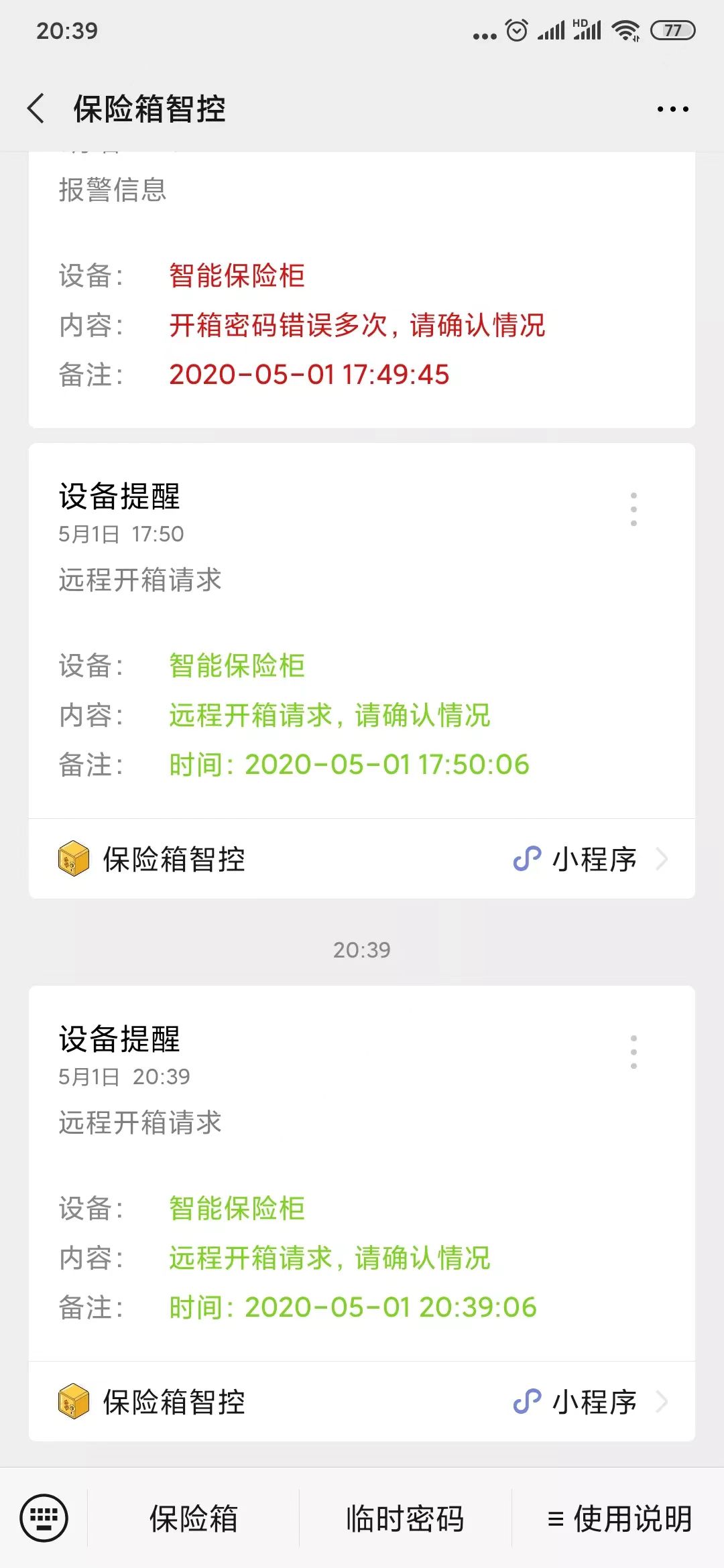This screenshot has width=724, height=1568.
Task: Open the 临时密码 menu
Action: pyautogui.click(x=405, y=1518)
